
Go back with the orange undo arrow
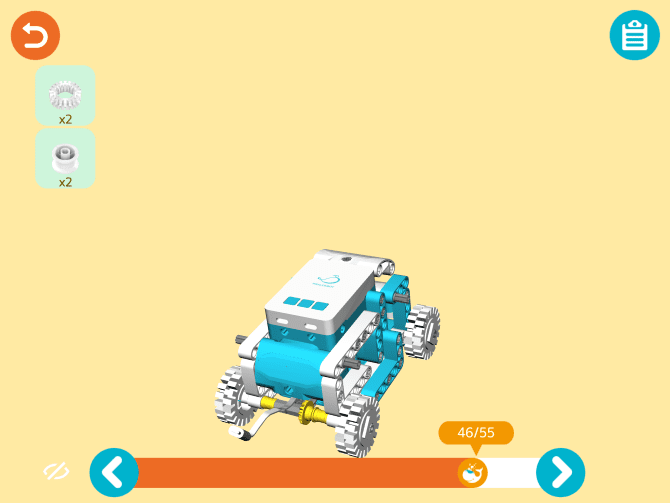[x=35, y=36]
